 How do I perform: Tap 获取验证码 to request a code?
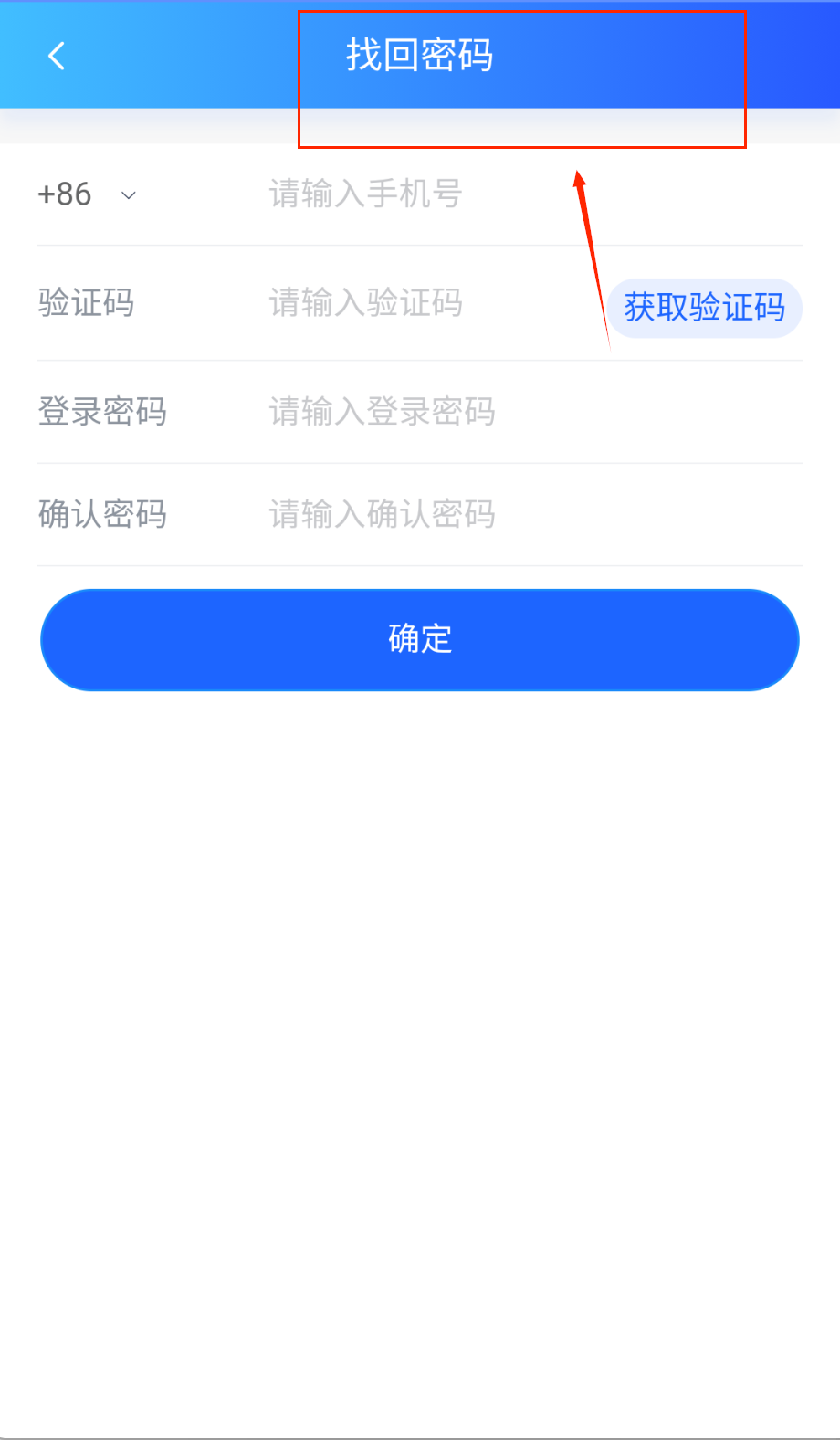[x=704, y=308]
